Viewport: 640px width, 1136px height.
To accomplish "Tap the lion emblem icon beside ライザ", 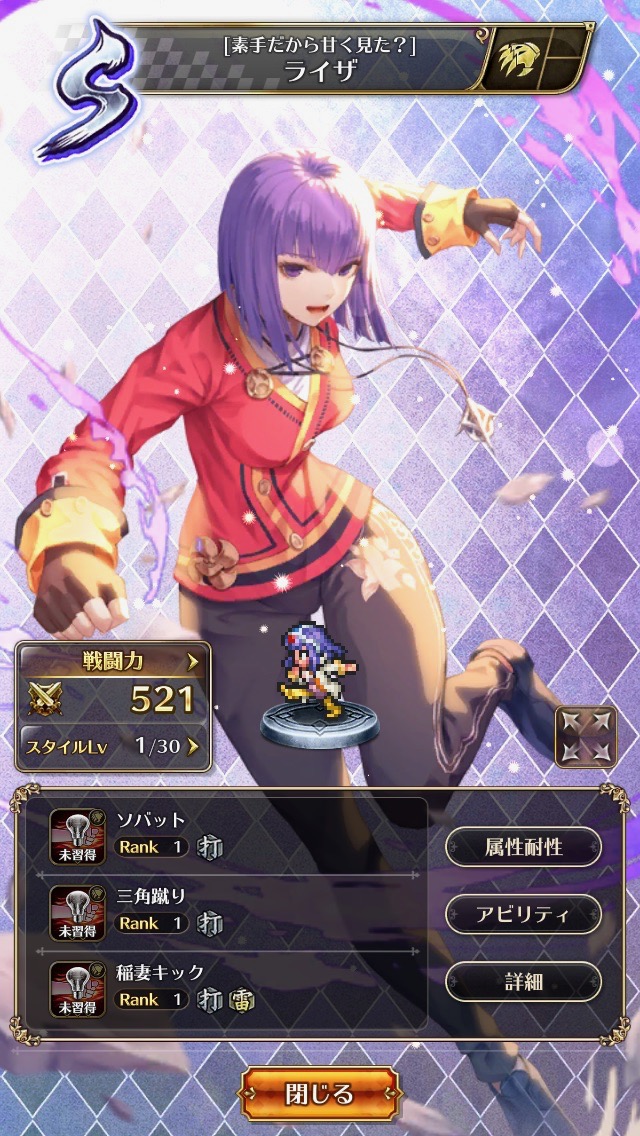I will tap(515, 62).
